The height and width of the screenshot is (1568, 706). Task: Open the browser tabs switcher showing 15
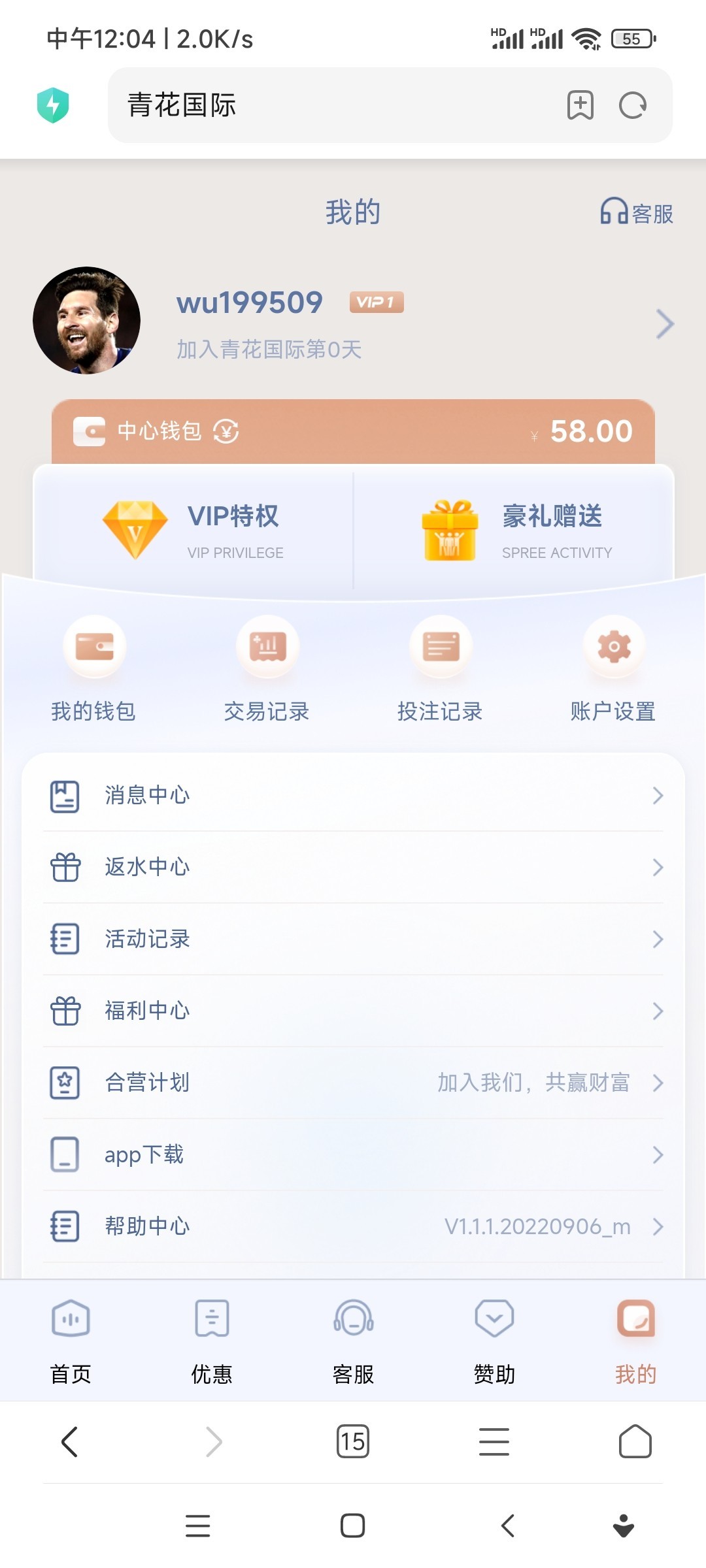353,1442
